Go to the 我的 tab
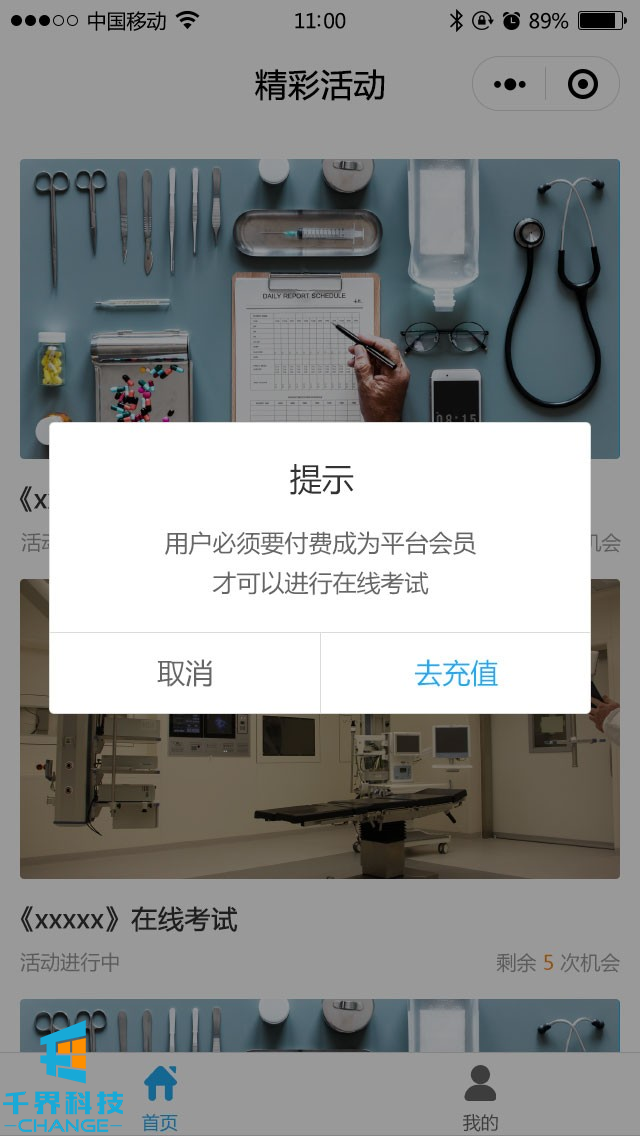640x1136 pixels. point(480,1096)
